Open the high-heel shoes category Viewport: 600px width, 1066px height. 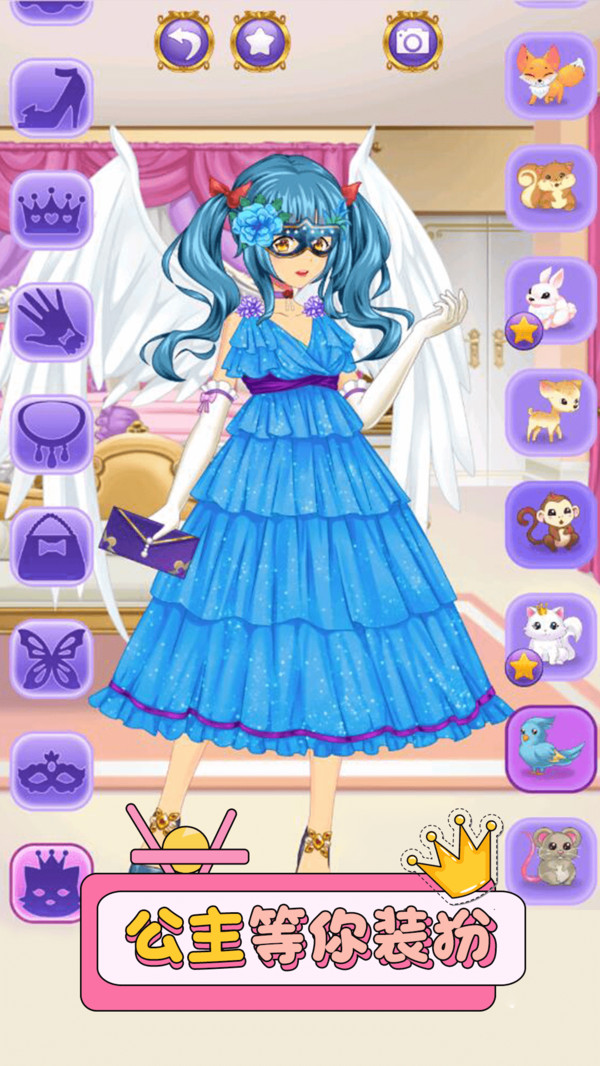pyautogui.click(x=52, y=98)
